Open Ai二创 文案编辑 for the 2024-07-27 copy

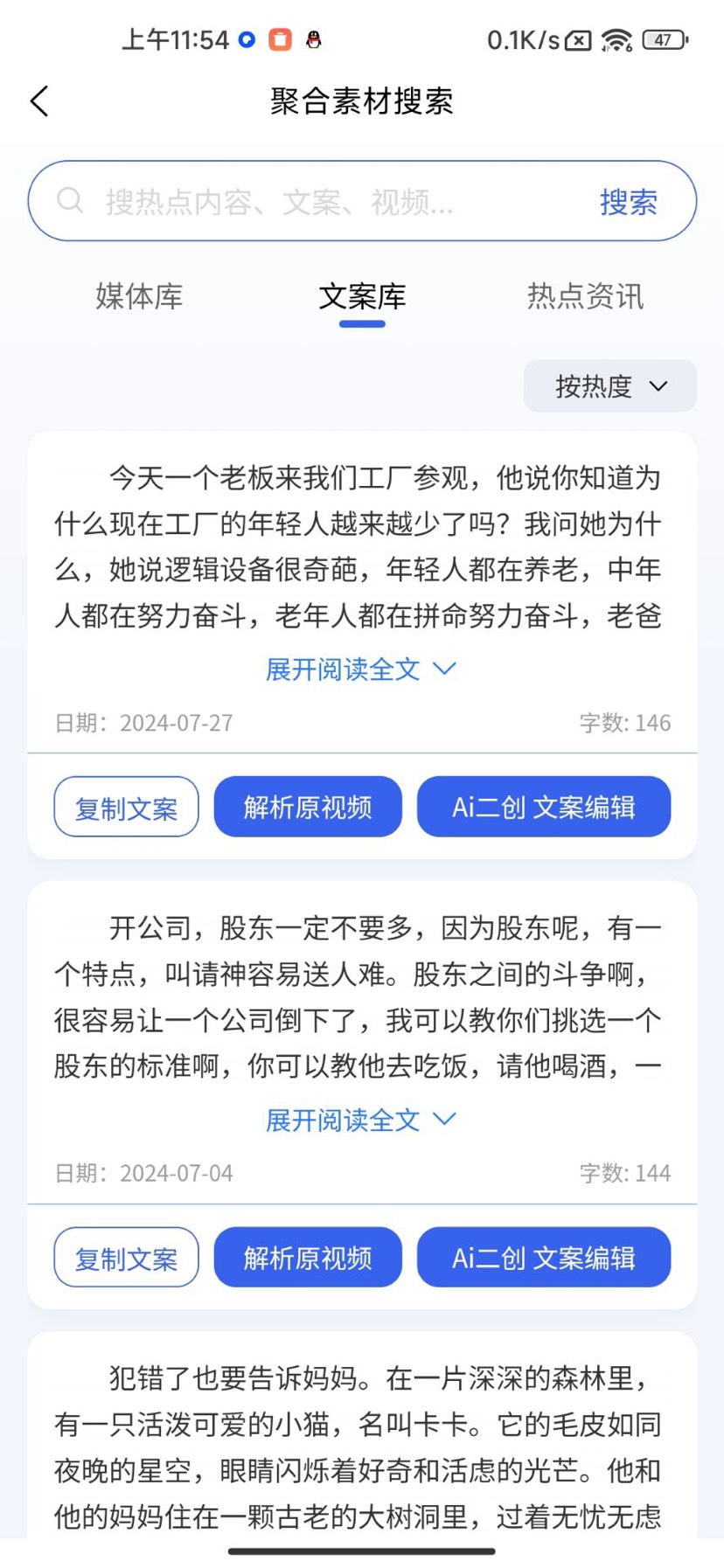coord(543,807)
